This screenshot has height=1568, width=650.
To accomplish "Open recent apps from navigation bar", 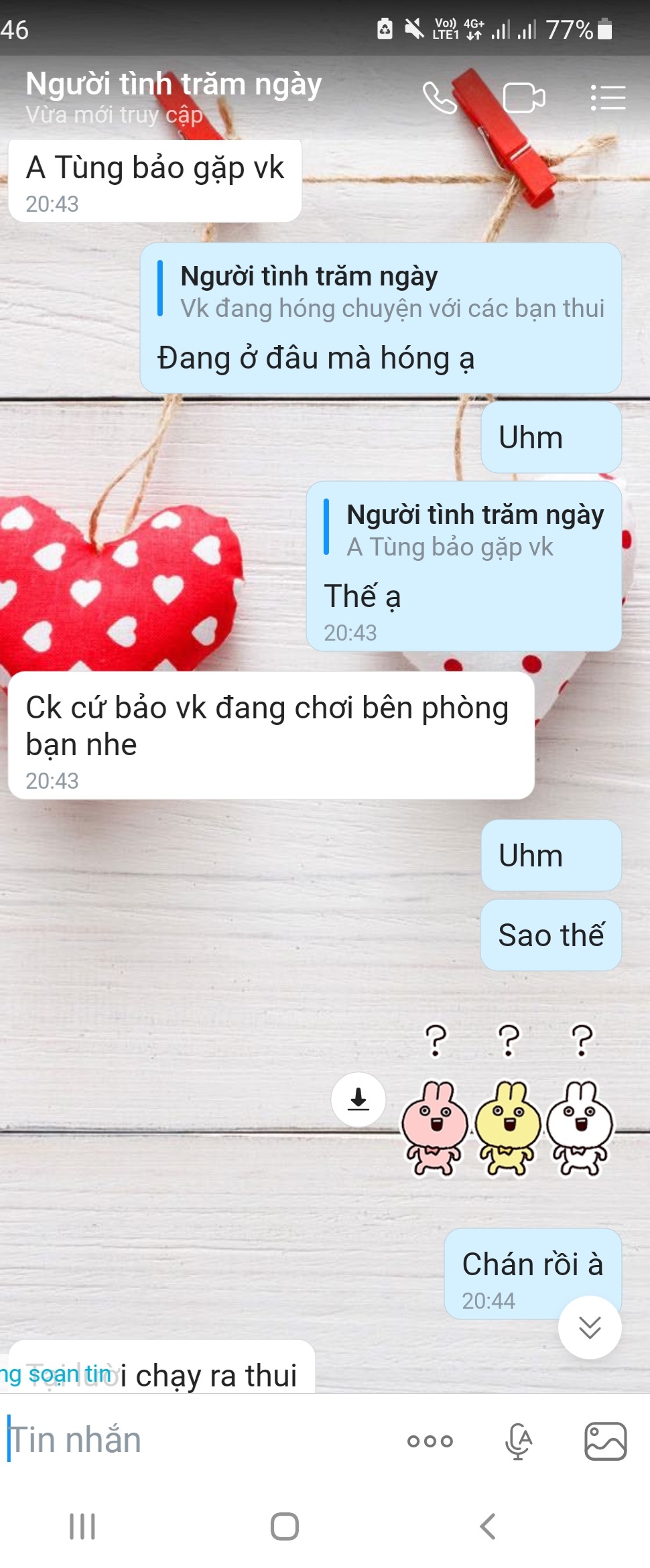I will point(82,1526).
